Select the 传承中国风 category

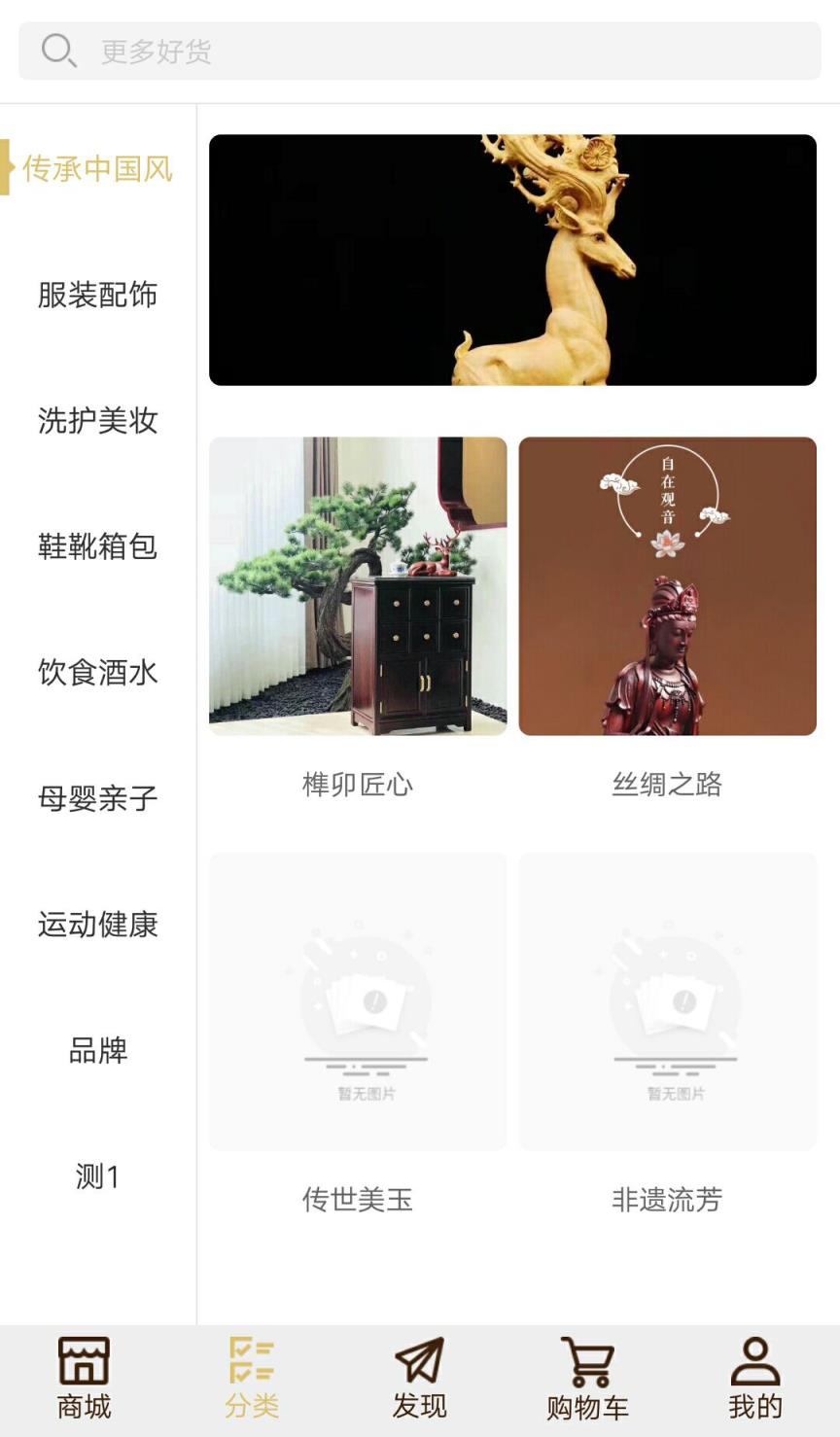tap(95, 168)
